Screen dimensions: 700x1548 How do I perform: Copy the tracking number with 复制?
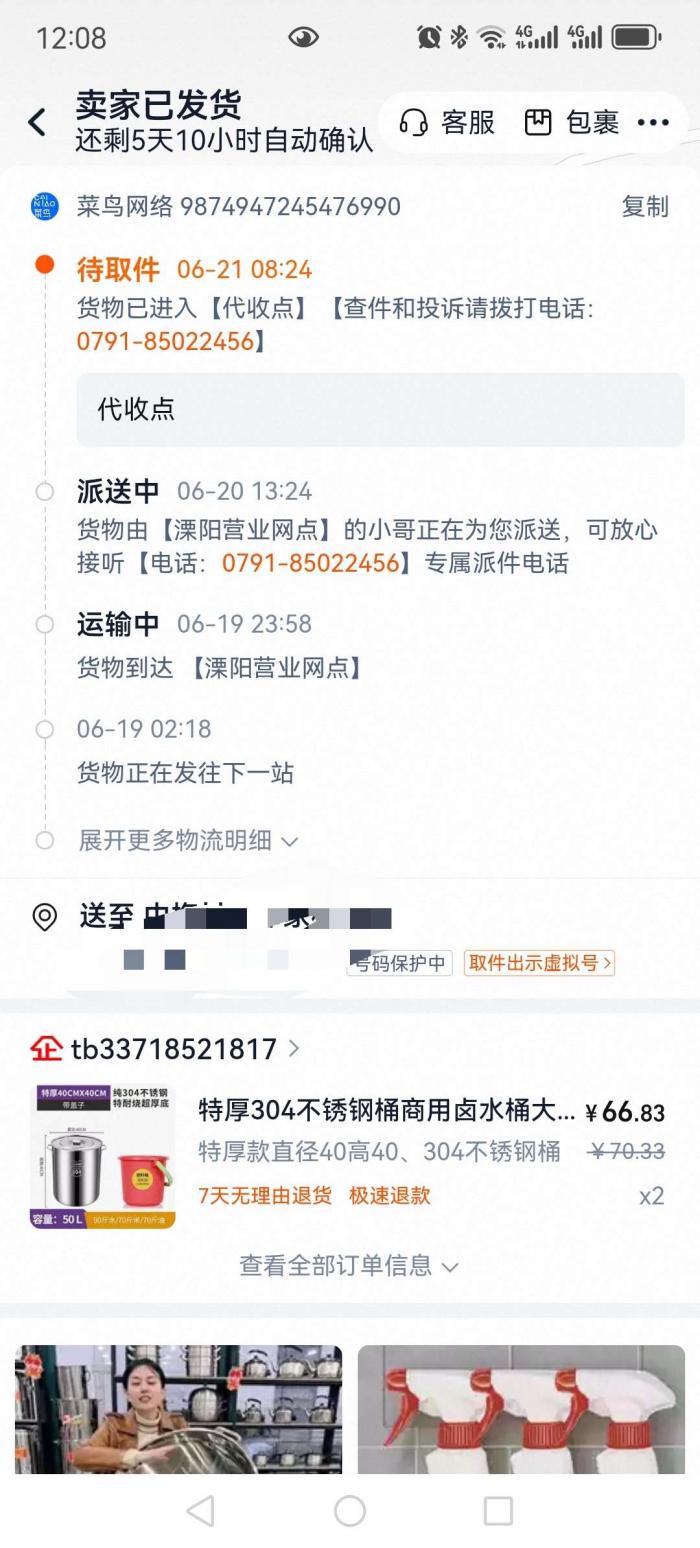644,206
